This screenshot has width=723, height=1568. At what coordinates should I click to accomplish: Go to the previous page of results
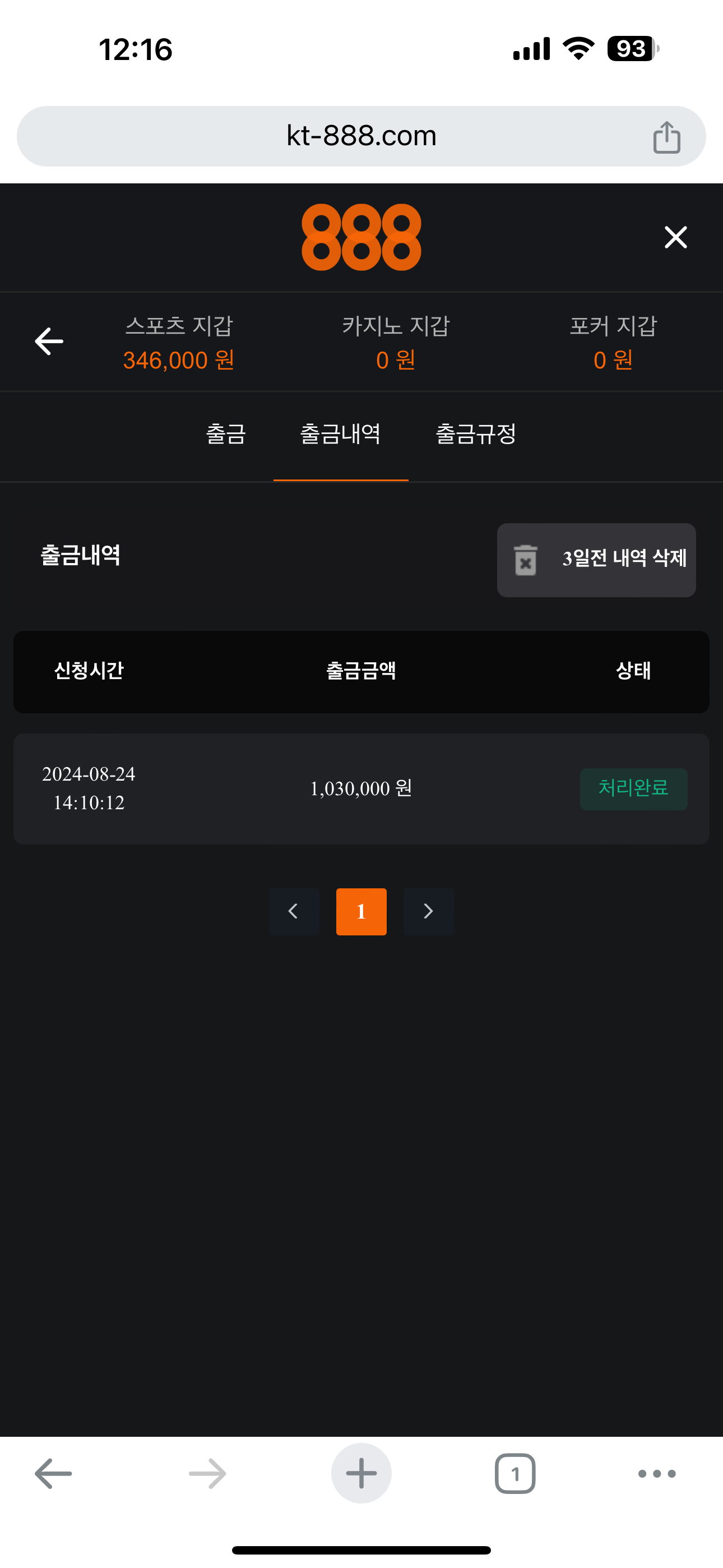[294, 911]
